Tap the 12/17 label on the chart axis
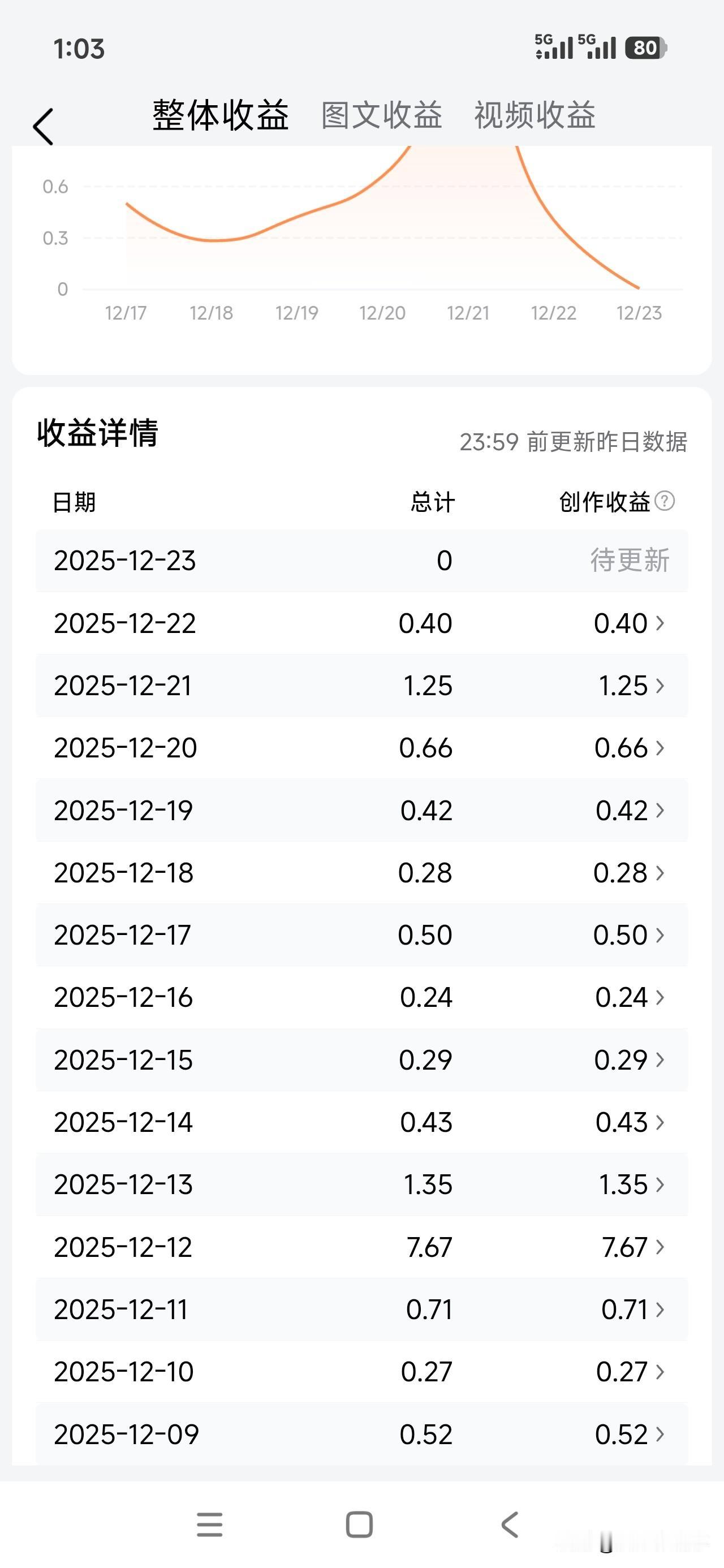The width and height of the screenshot is (724, 1568). pyautogui.click(x=127, y=313)
